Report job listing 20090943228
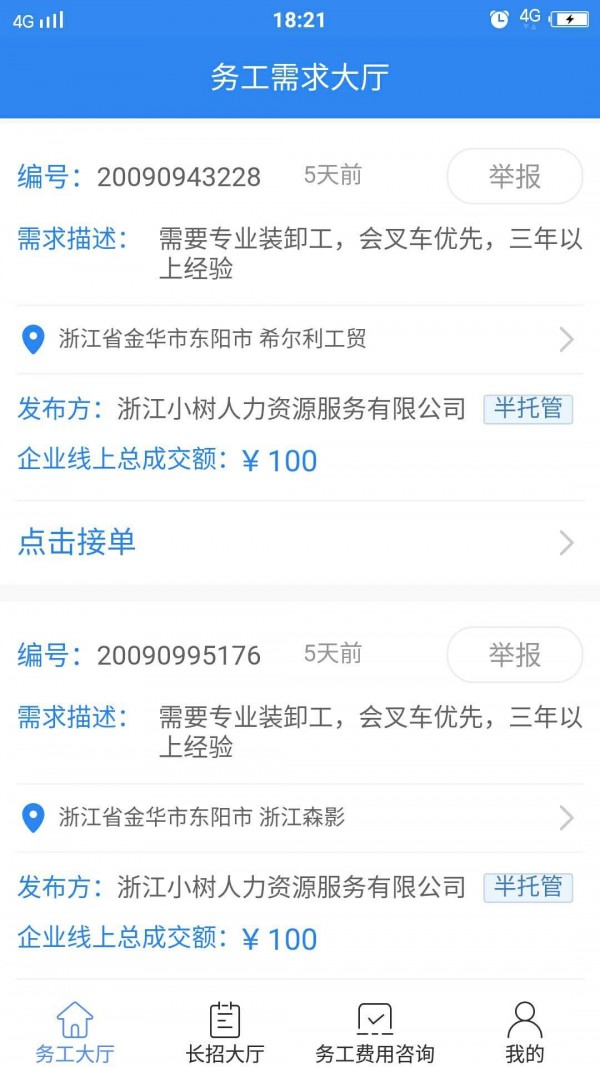This screenshot has height=1067, width=600. coord(514,177)
